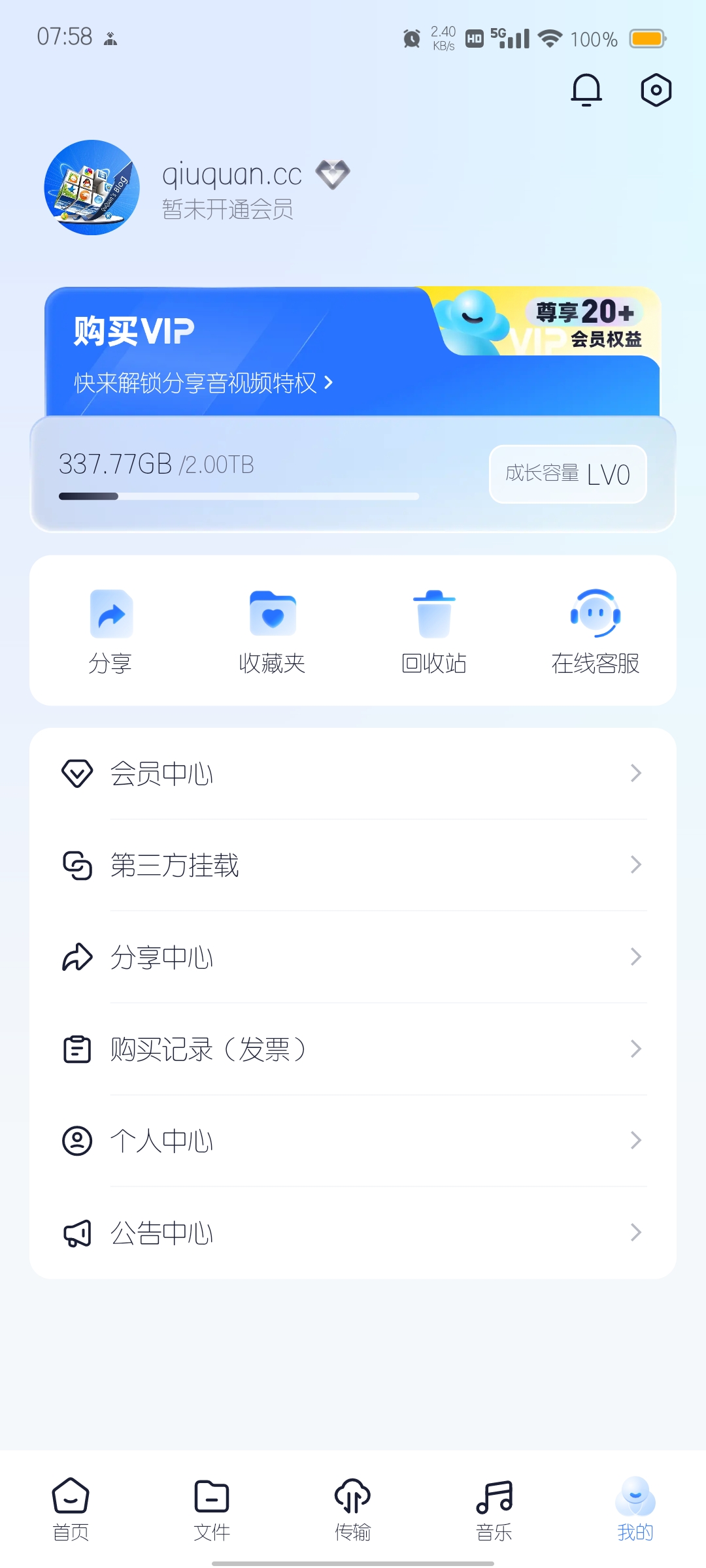Screen dimensions: 706x1568
Task: Open 个人中心 row
Action: [353, 1141]
